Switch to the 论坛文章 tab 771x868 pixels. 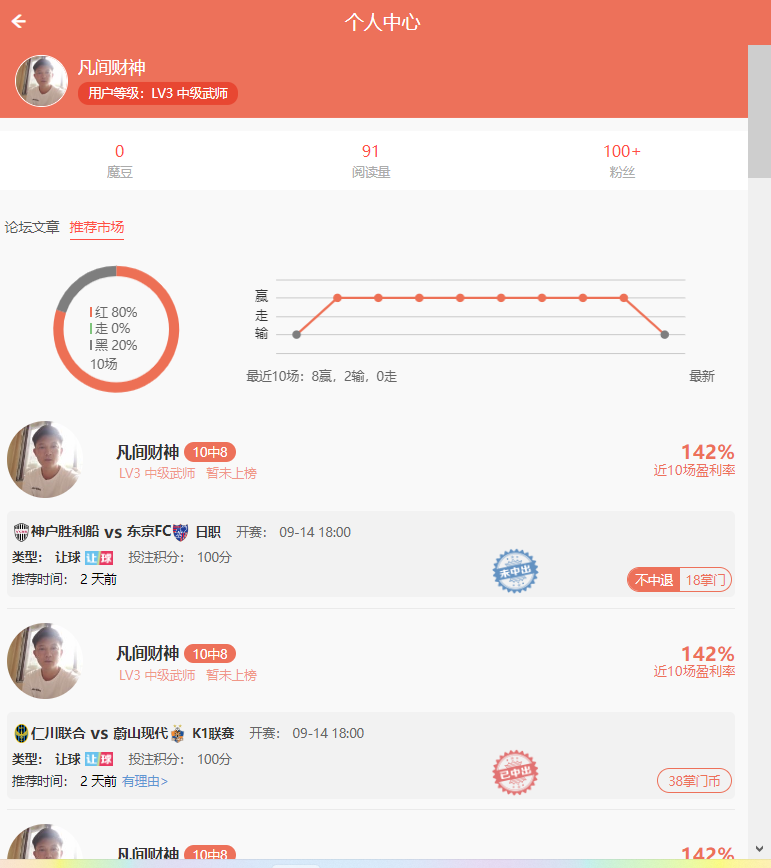pyautogui.click(x=32, y=227)
